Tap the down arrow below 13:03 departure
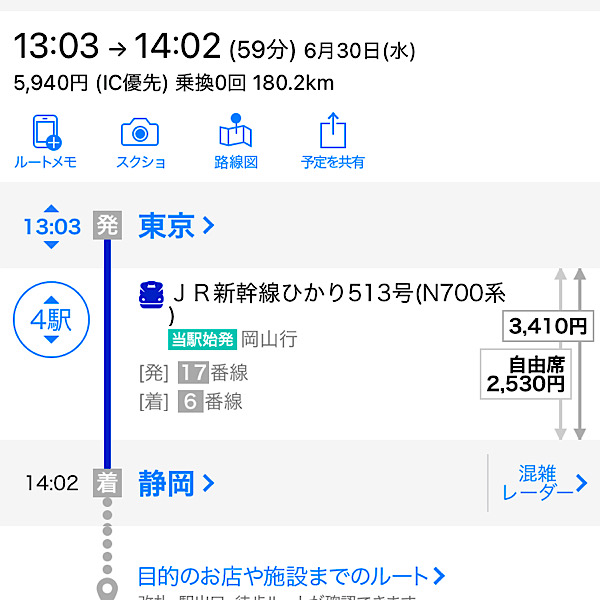The width and height of the screenshot is (600, 600). tap(52, 245)
